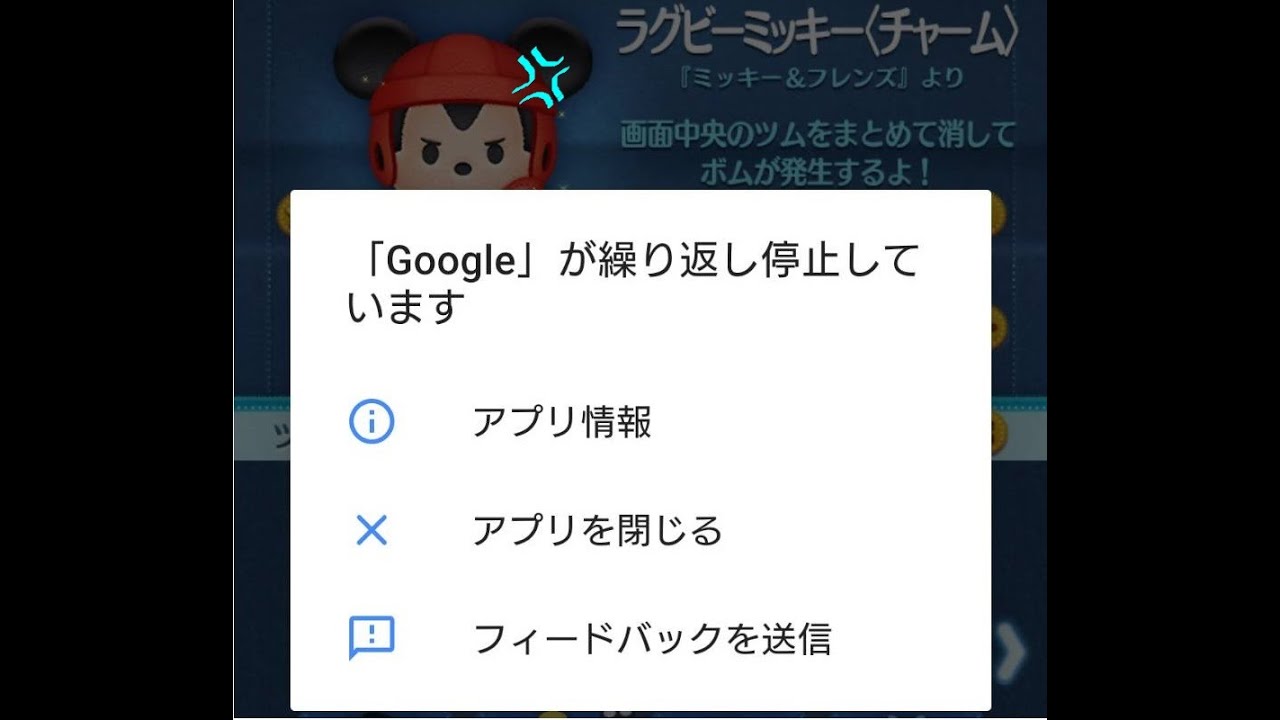The image size is (1280, 720).
Task: Choose フィードバックを送信 to send feedback
Action: click(x=650, y=639)
